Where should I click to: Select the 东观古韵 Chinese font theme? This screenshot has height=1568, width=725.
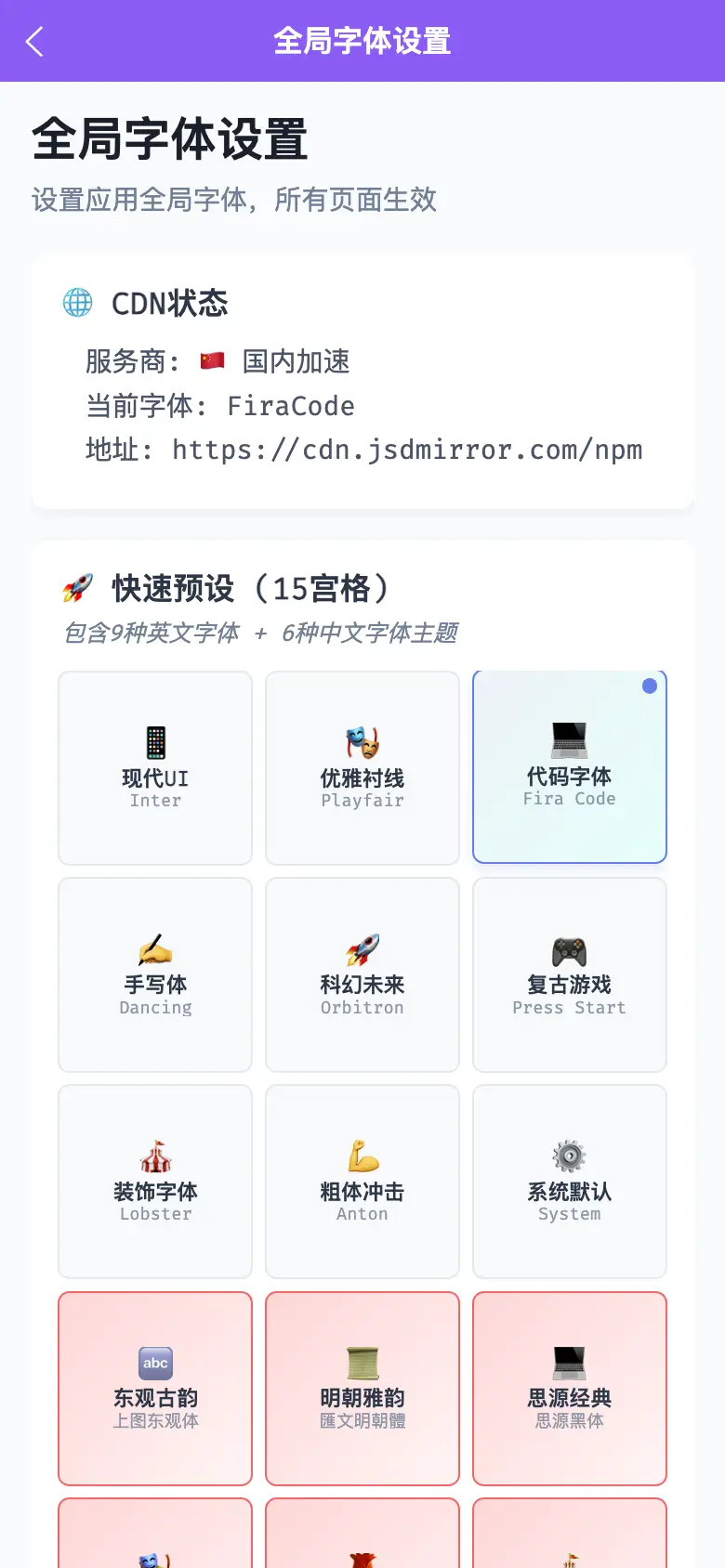pyautogui.click(x=155, y=1389)
